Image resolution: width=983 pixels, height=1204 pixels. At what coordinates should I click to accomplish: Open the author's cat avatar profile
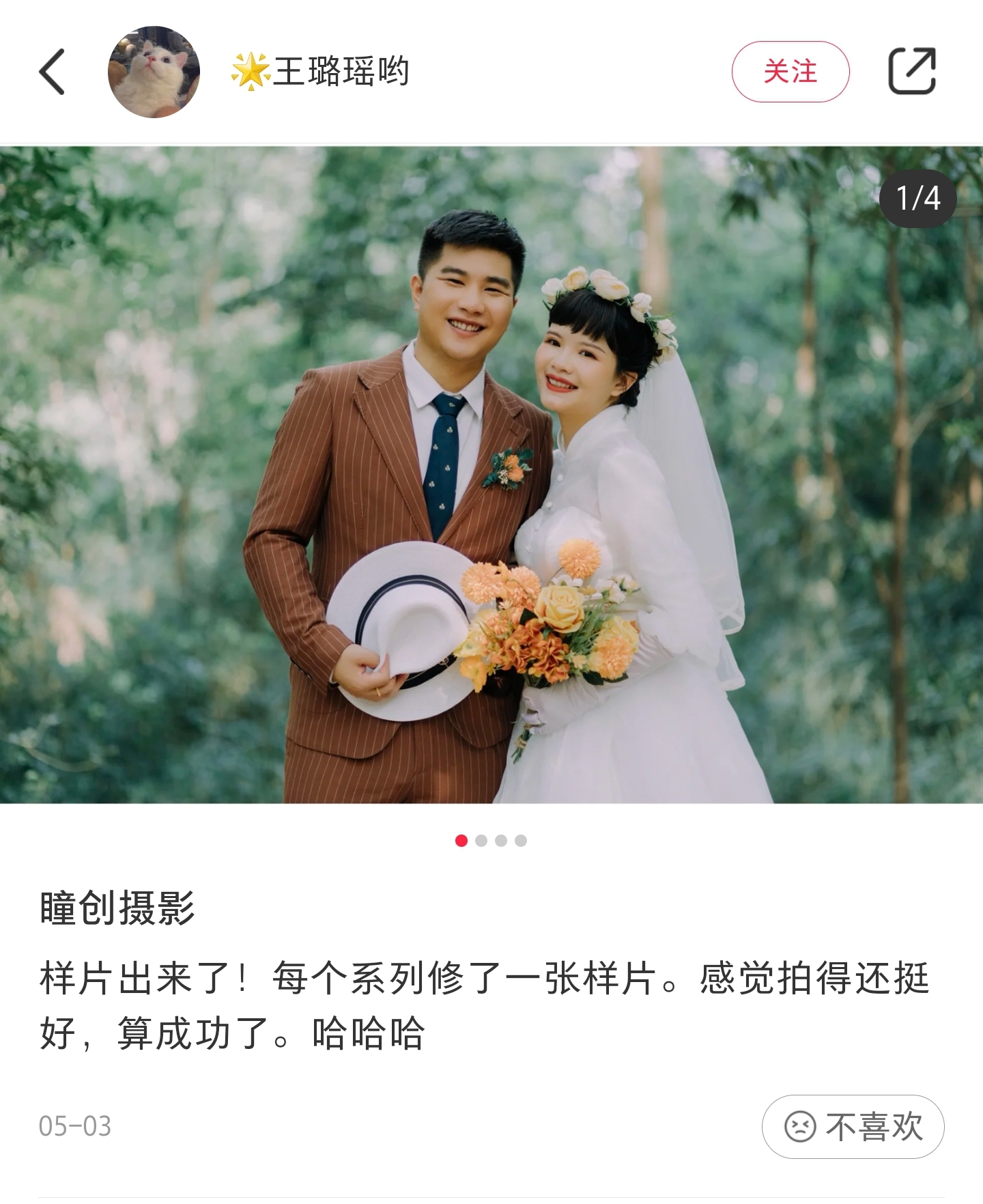pos(154,72)
